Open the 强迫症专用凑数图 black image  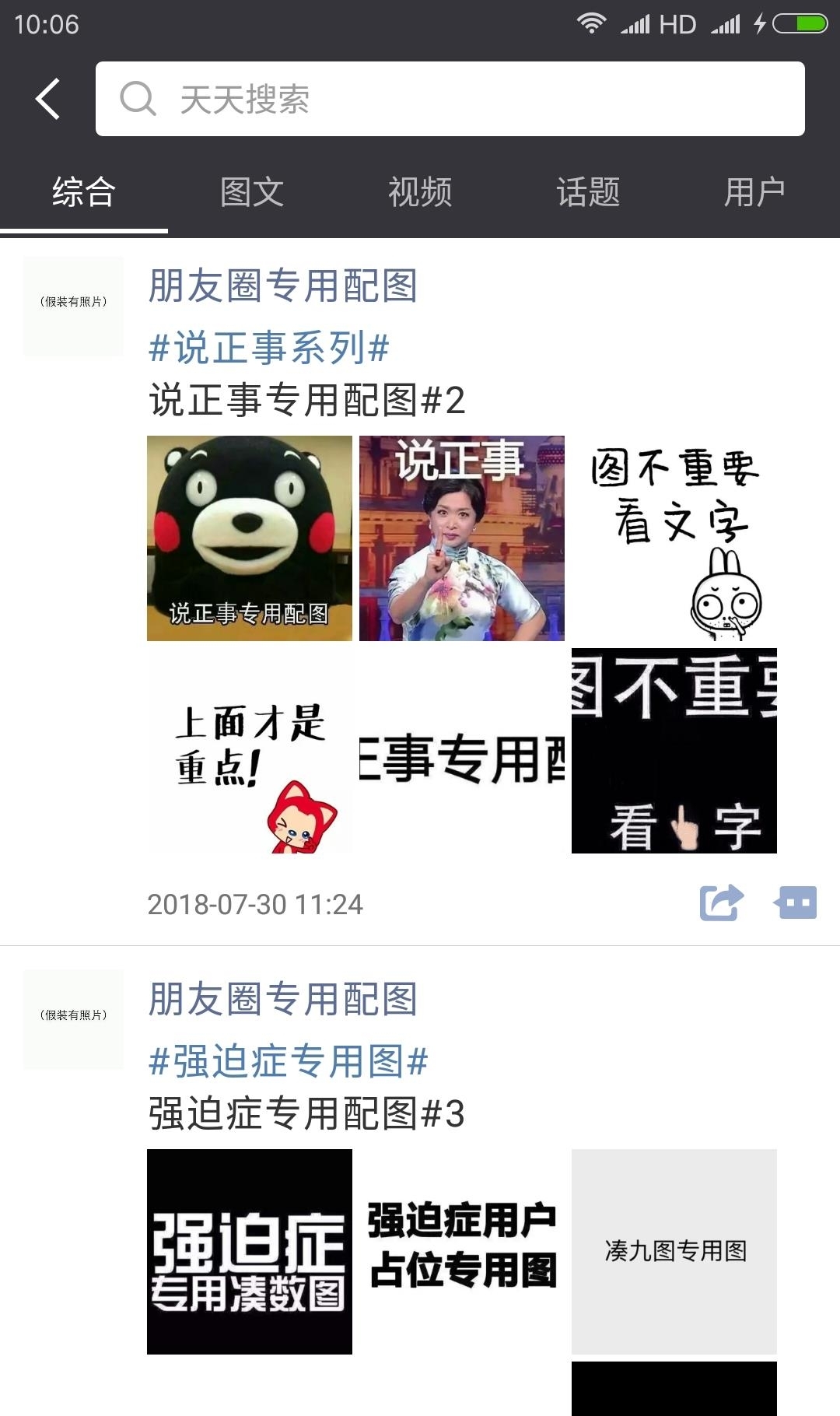(x=250, y=1252)
